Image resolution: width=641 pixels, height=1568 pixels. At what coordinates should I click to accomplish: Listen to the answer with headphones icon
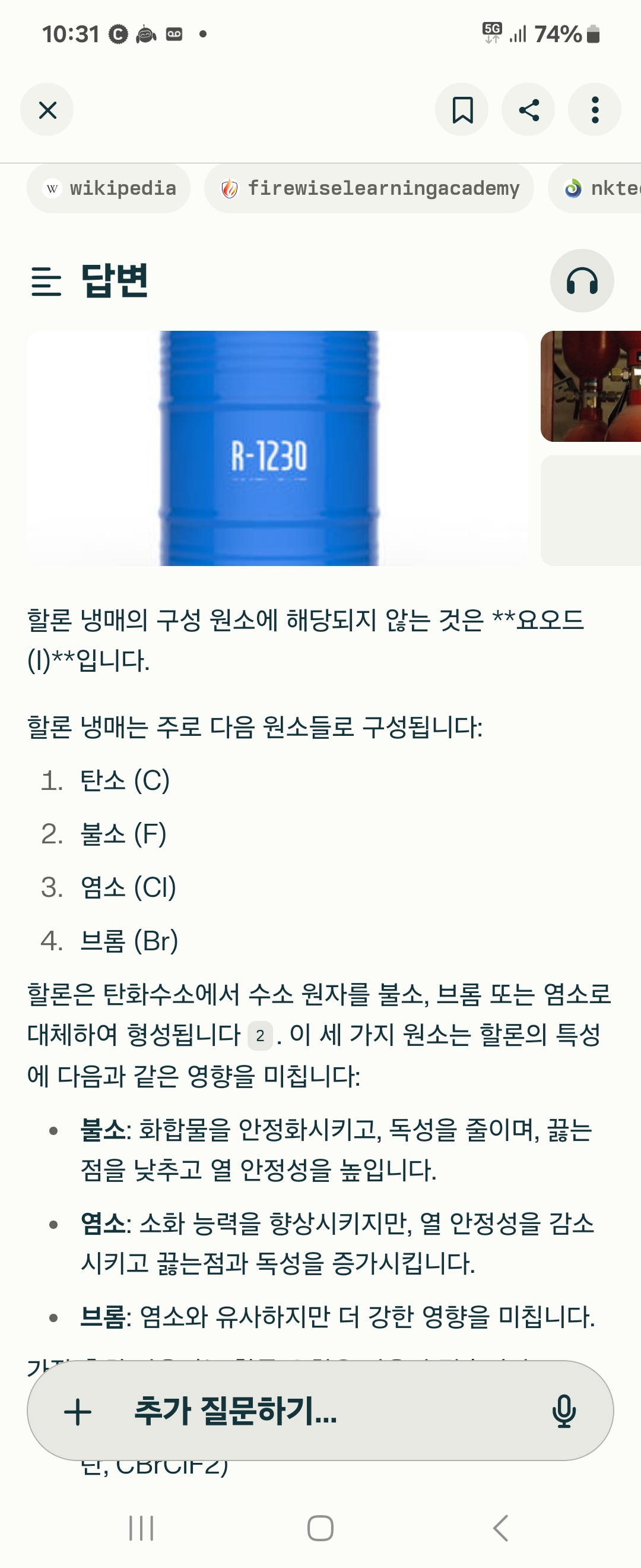click(x=582, y=281)
